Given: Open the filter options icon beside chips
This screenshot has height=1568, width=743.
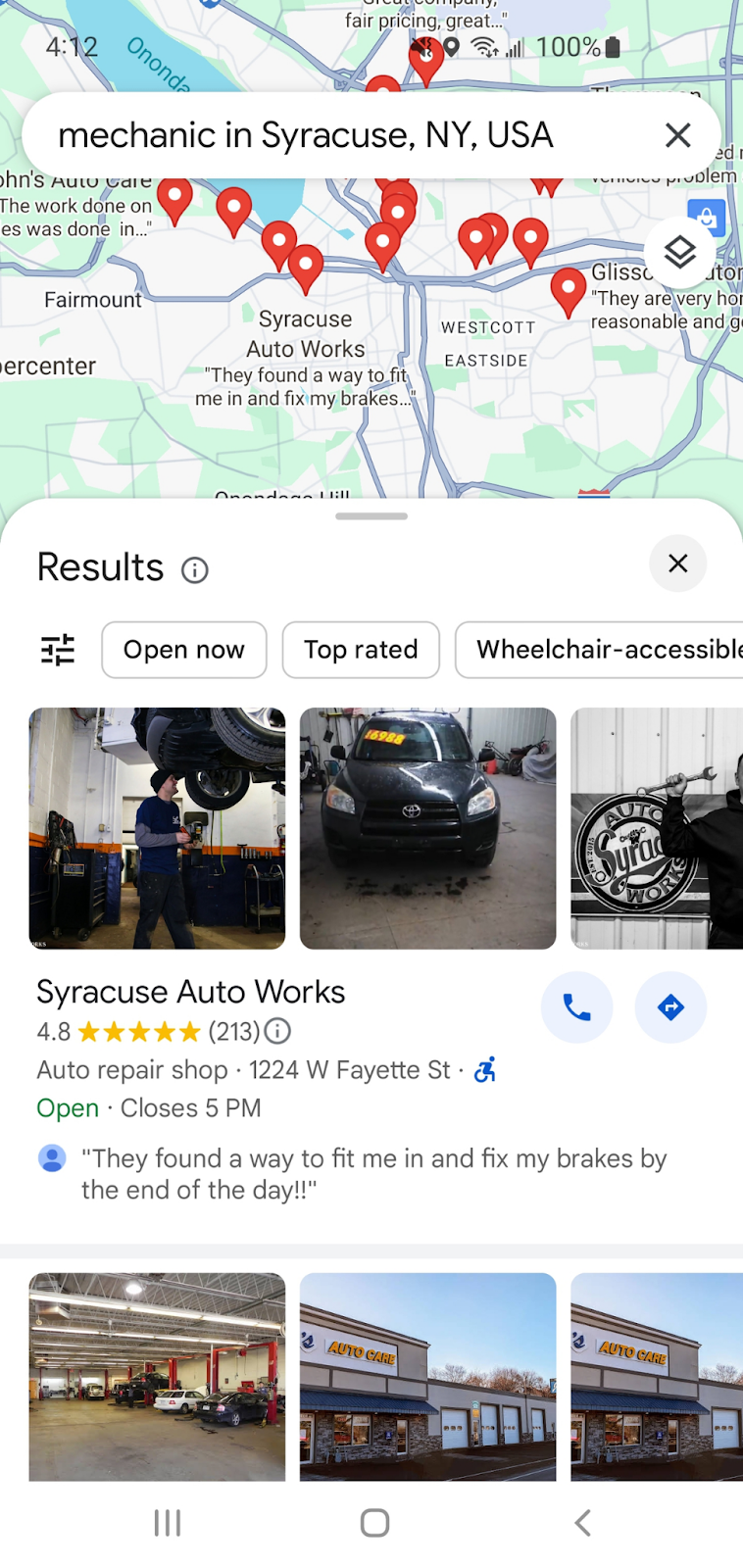Looking at the screenshot, I should (x=57, y=650).
